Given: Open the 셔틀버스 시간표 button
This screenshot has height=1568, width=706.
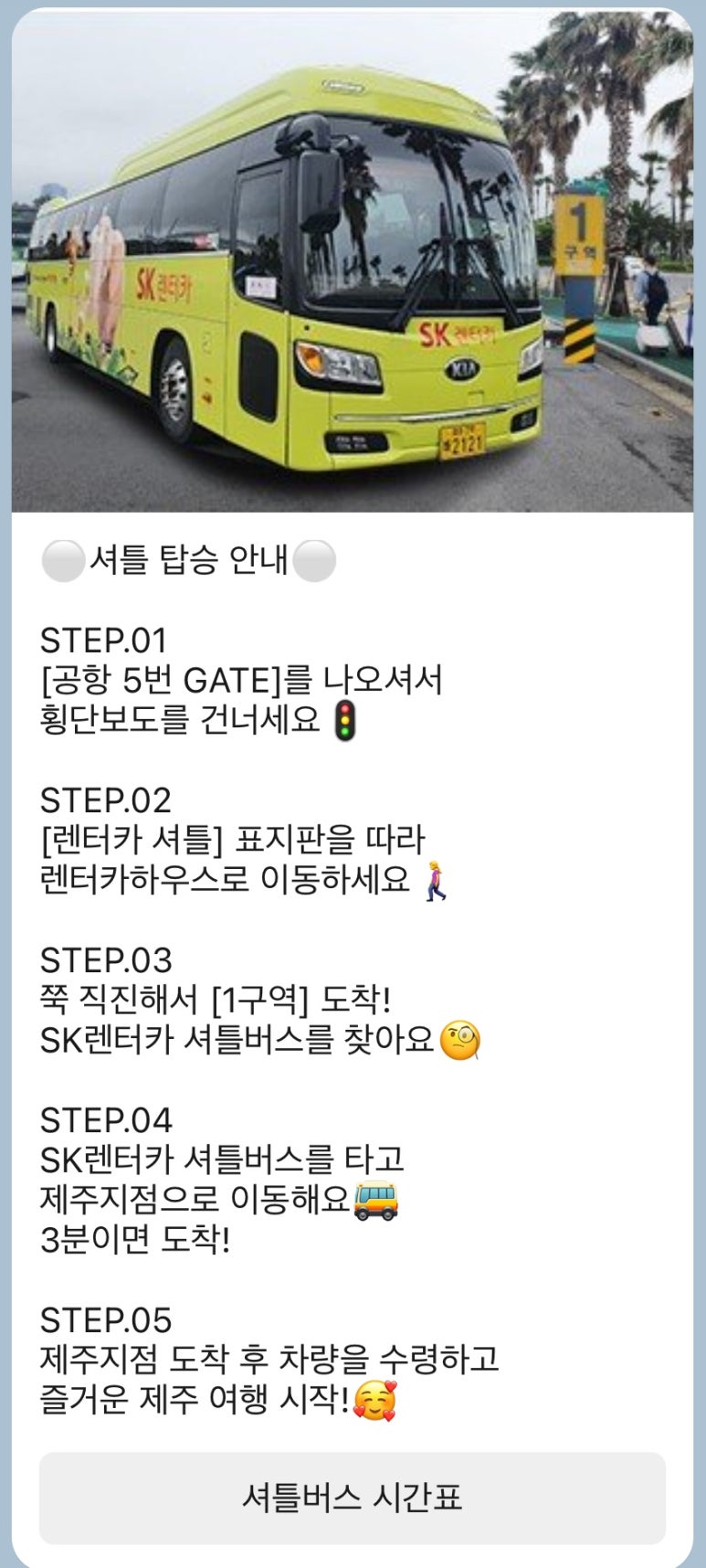Looking at the screenshot, I should tap(352, 1498).
